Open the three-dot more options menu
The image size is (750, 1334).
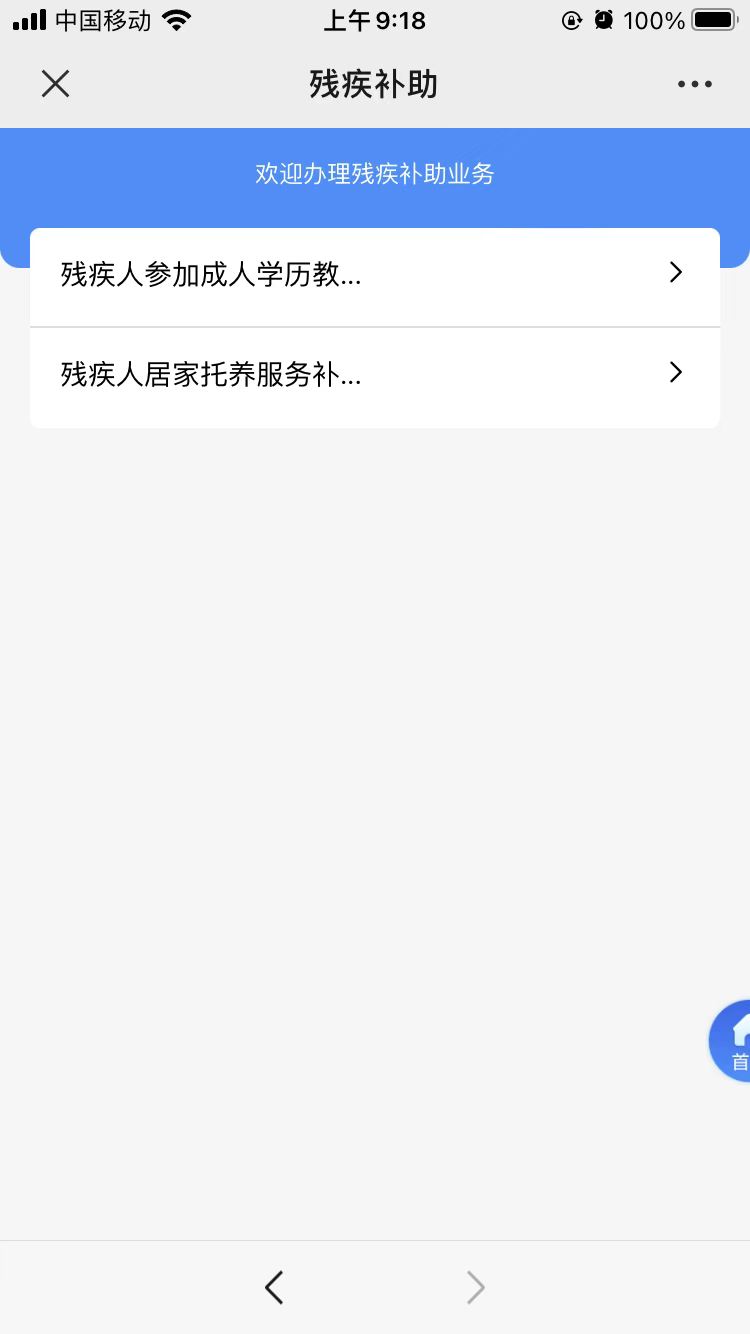click(x=694, y=85)
